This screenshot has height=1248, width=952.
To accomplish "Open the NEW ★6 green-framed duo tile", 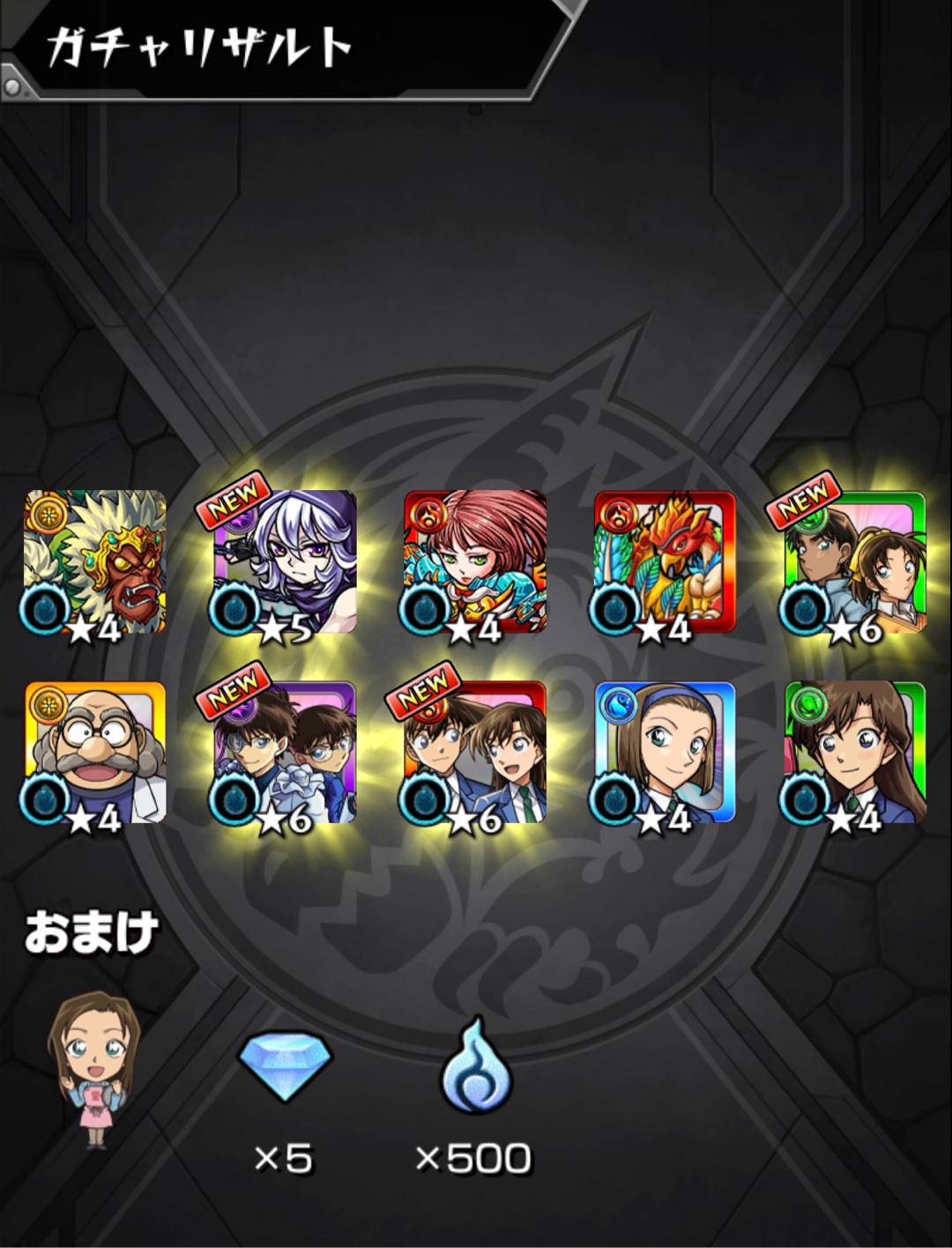I will click(x=854, y=561).
